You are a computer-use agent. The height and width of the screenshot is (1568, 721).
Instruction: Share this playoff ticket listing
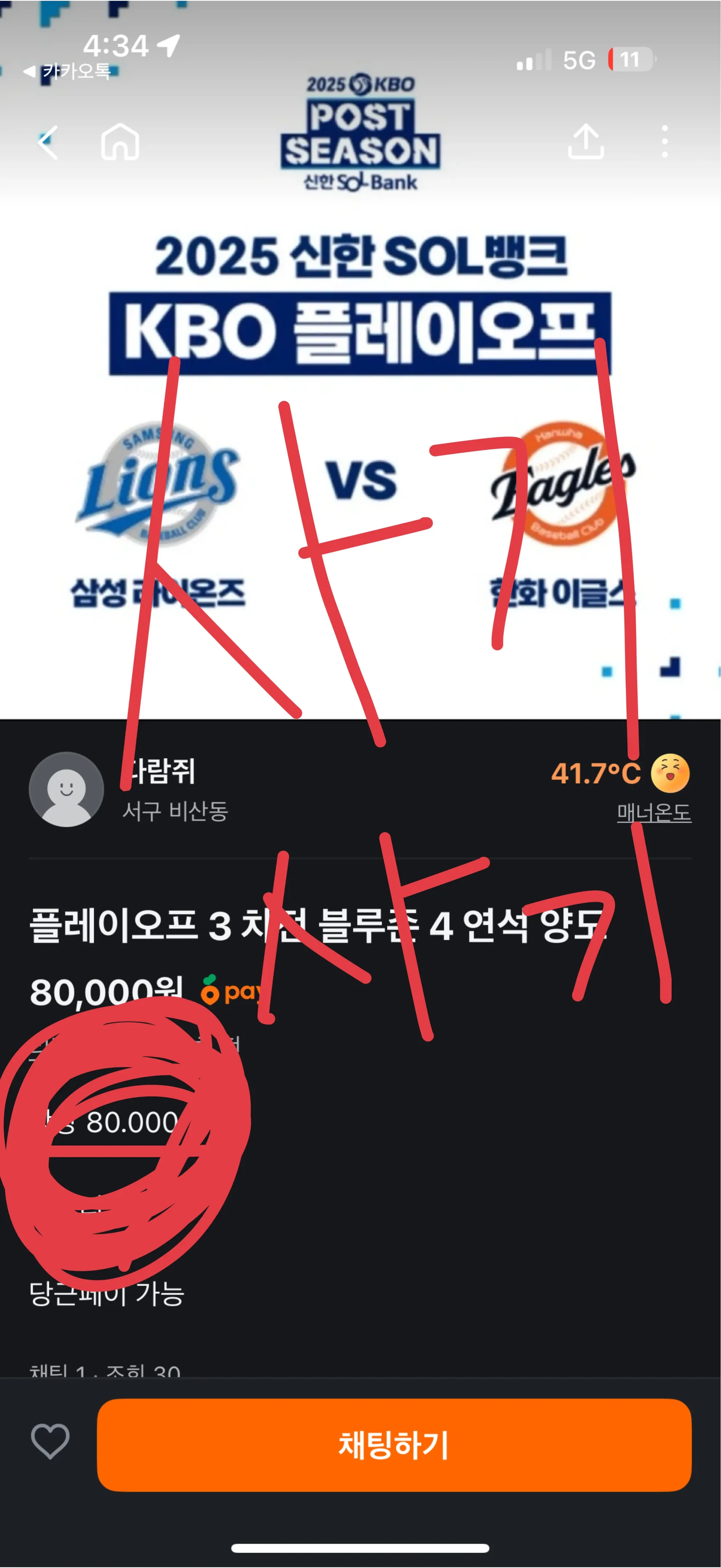point(585,142)
